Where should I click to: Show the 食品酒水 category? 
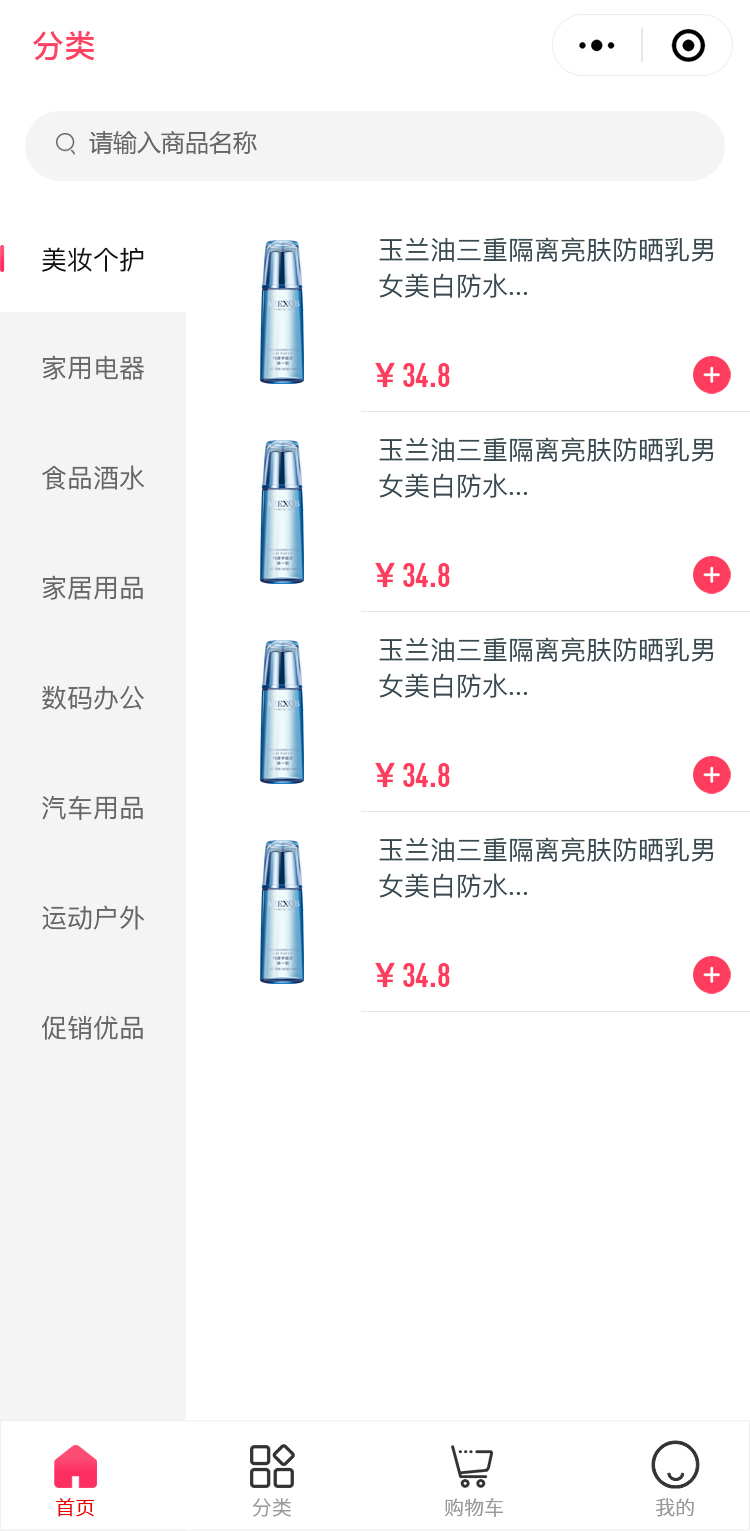(93, 478)
